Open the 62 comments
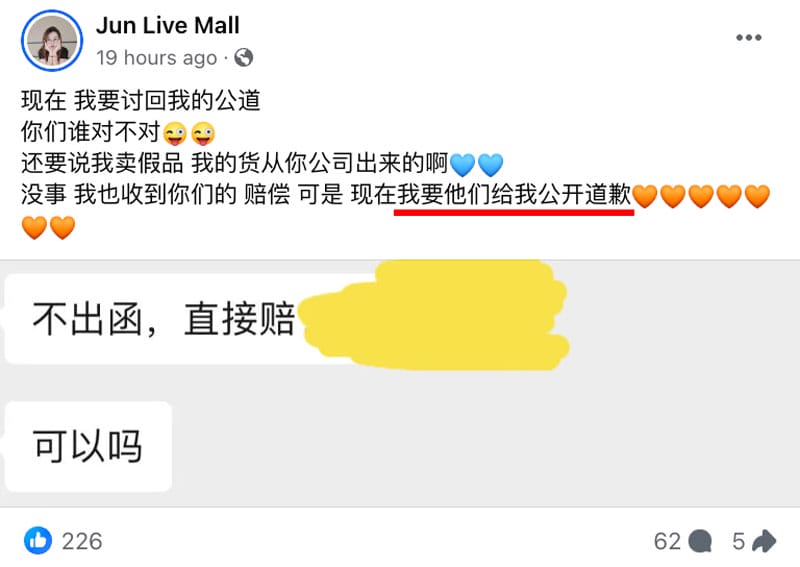The height and width of the screenshot is (567, 800). pos(682,541)
